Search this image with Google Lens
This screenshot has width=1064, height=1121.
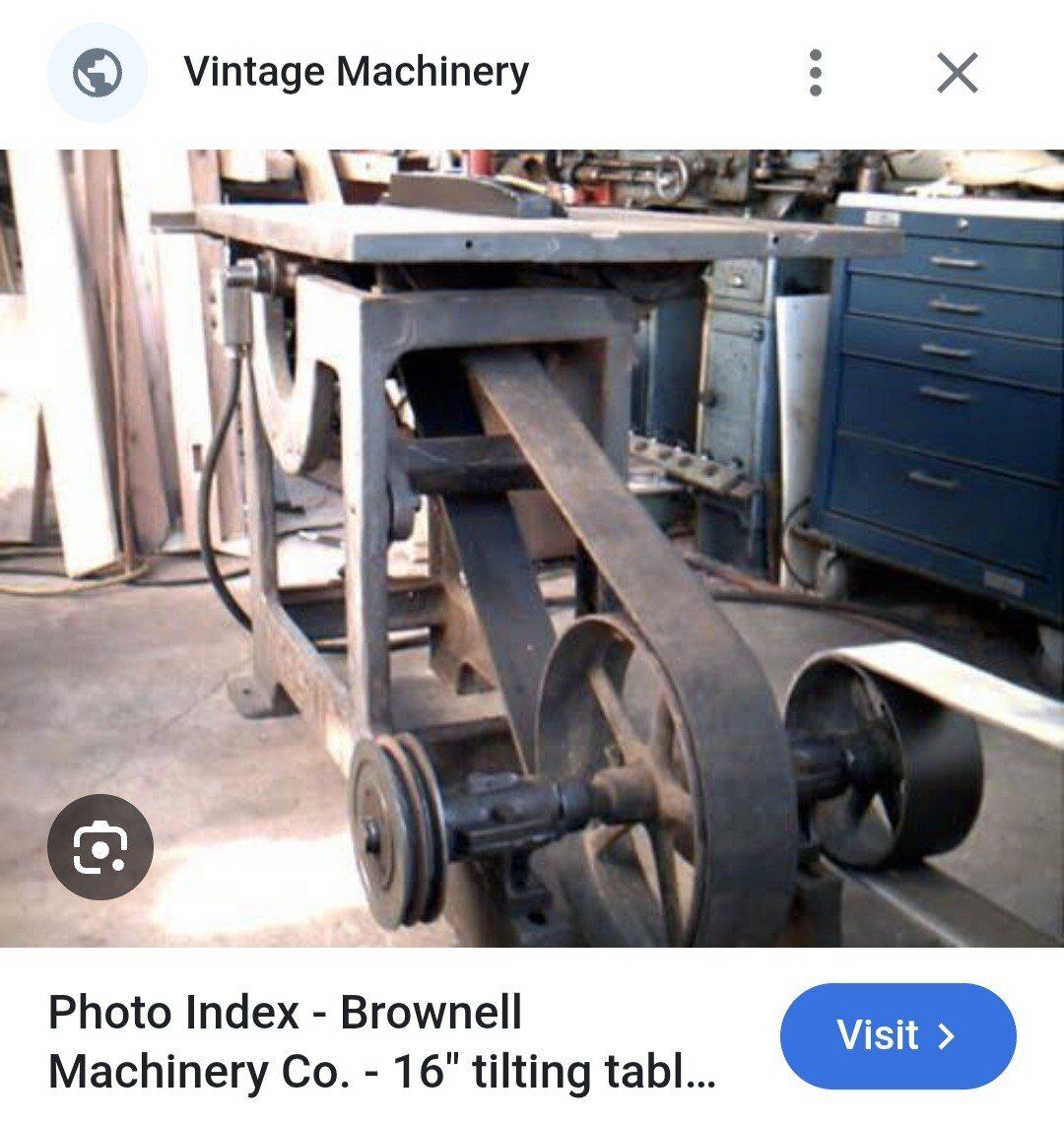click(x=100, y=846)
